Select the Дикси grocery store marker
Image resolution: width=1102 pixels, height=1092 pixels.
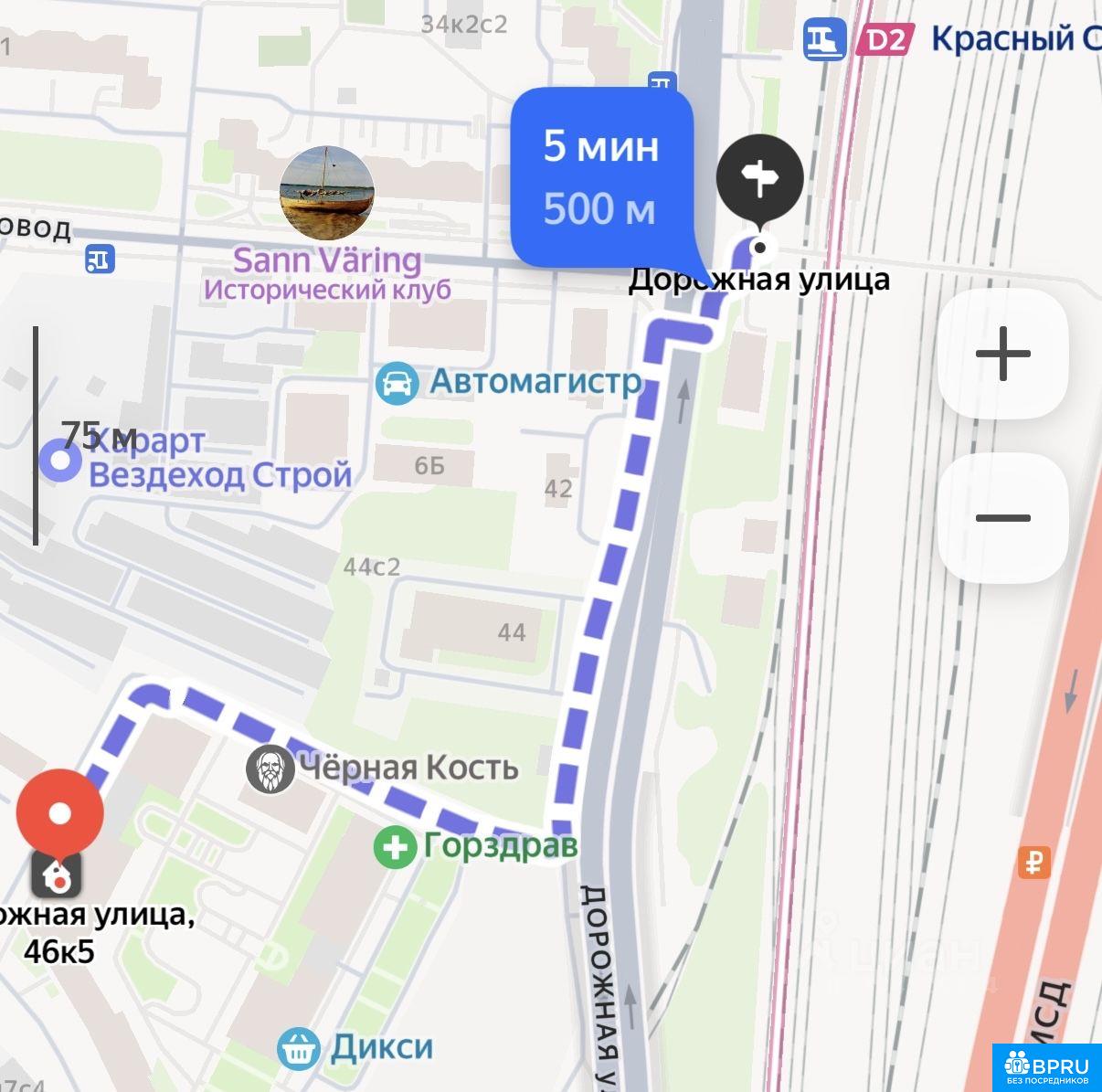click(x=298, y=1049)
